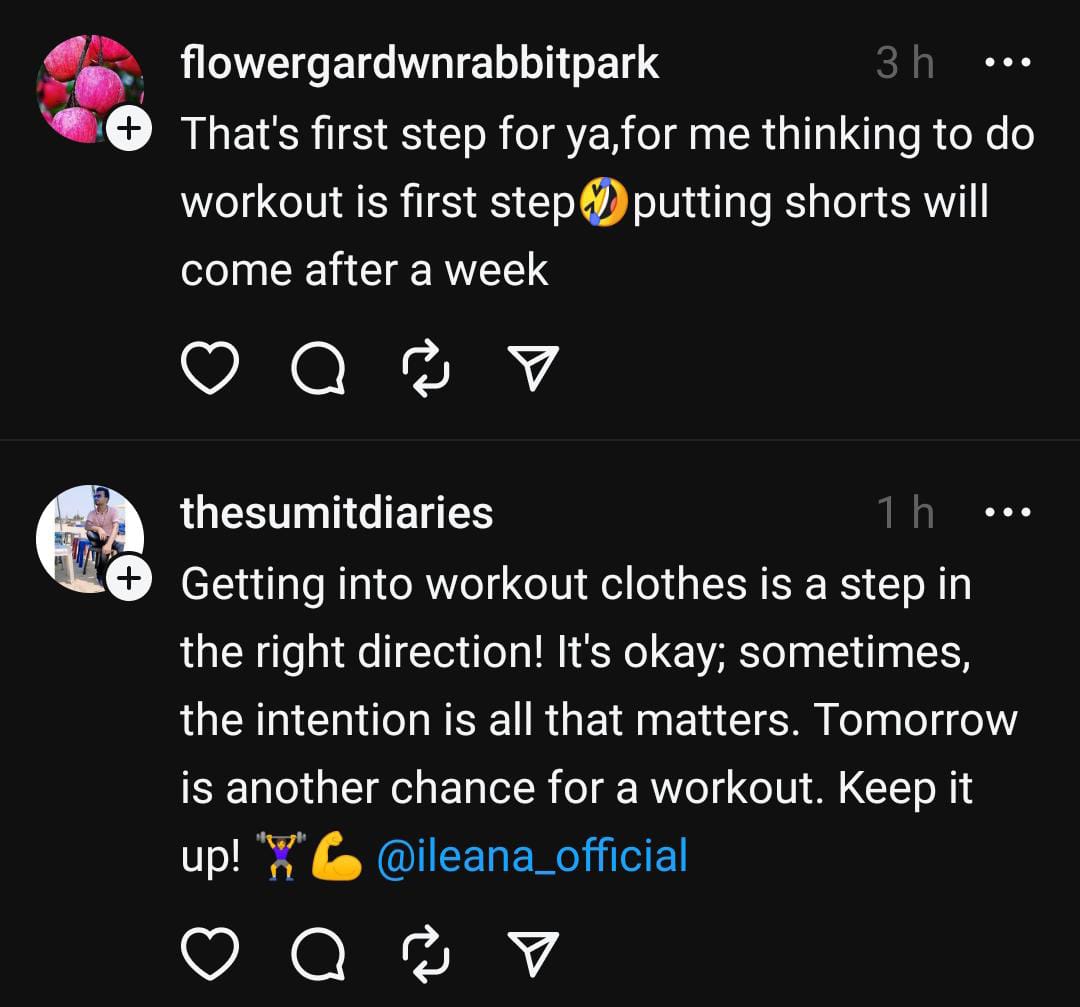The height and width of the screenshot is (1007, 1080).
Task: Repost thesumitdiaries' reply
Action: (427, 953)
